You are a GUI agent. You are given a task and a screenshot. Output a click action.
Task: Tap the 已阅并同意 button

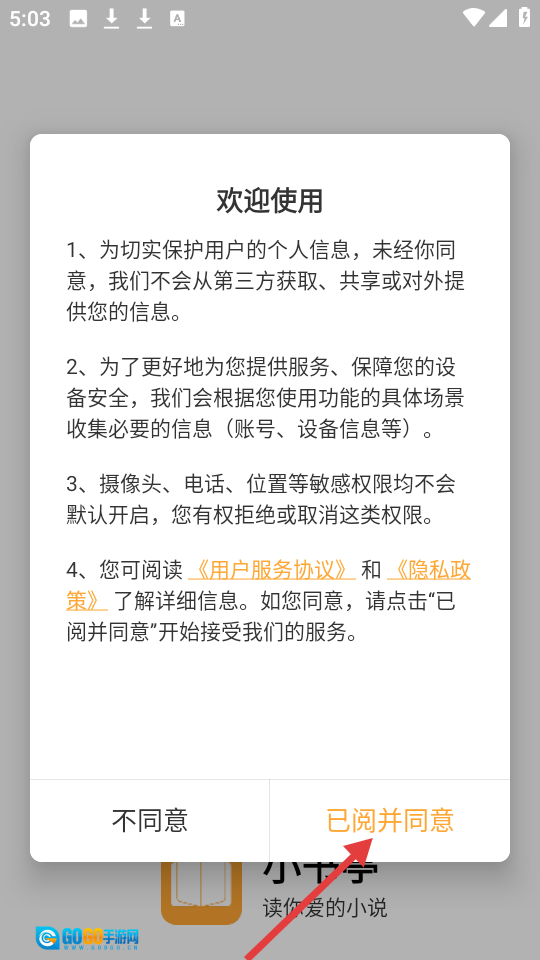pos(389,820)
